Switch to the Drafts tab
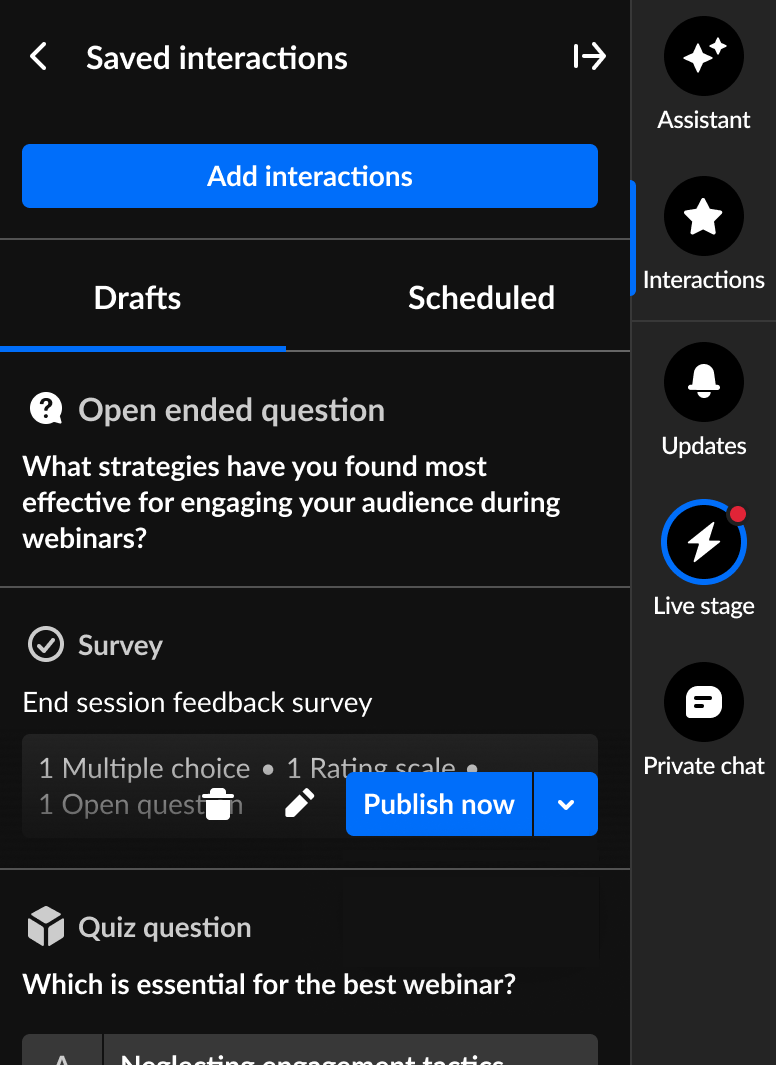This screenshot has width=776, height=1065. [138, 298]
